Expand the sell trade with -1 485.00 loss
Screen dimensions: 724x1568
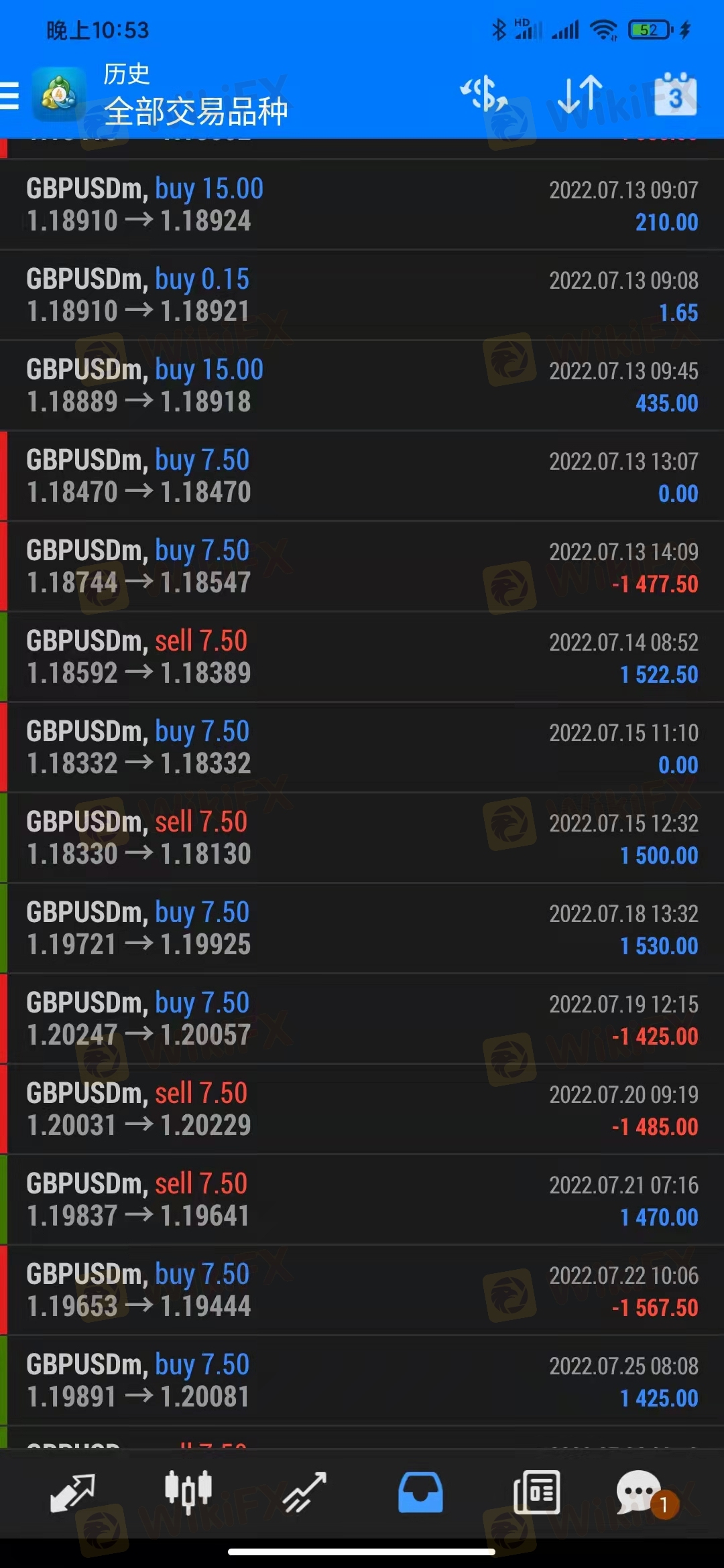[x=362, y=1109]
